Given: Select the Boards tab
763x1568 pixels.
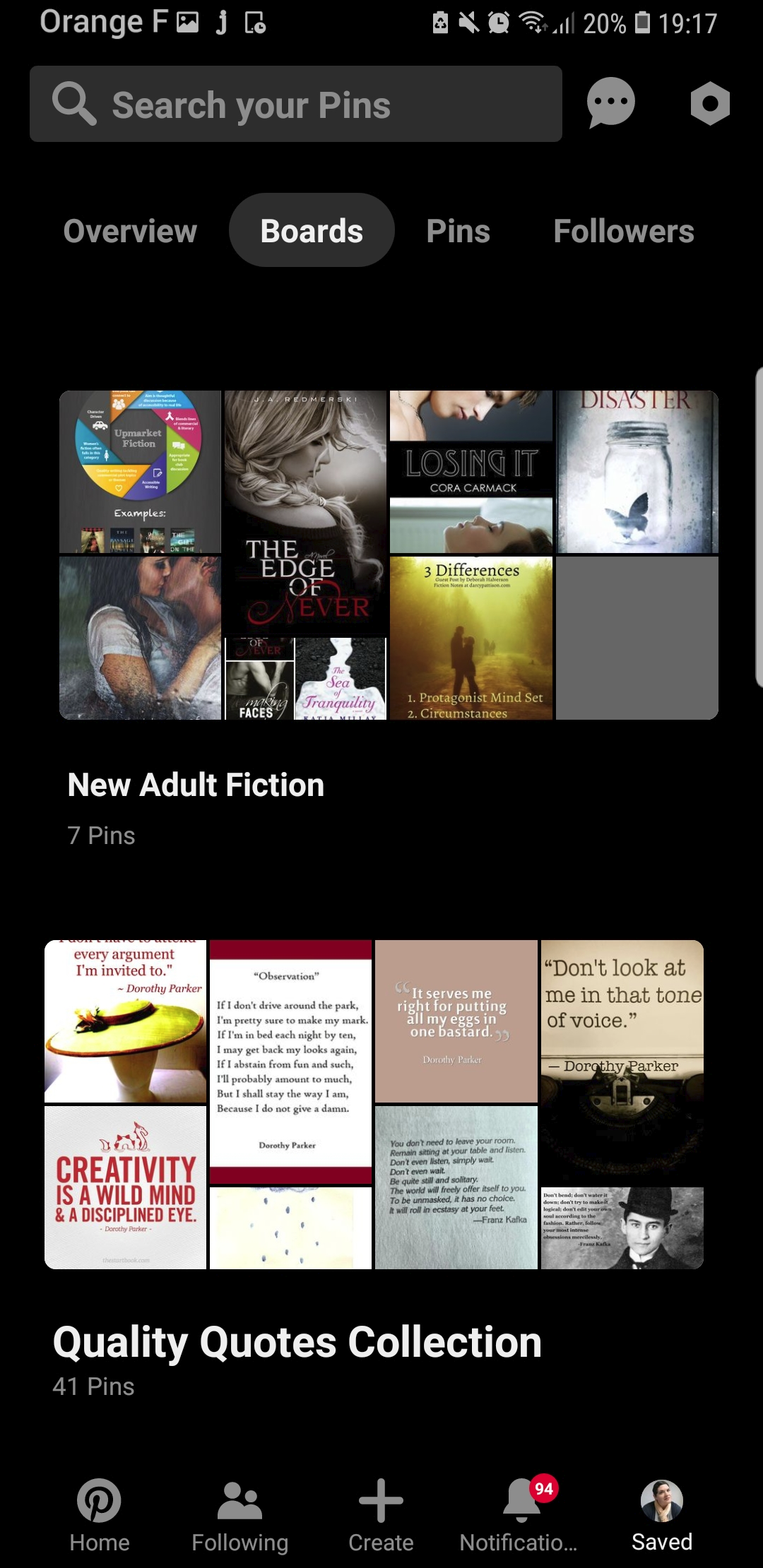Looking at the screenshot, I should 312,231.
